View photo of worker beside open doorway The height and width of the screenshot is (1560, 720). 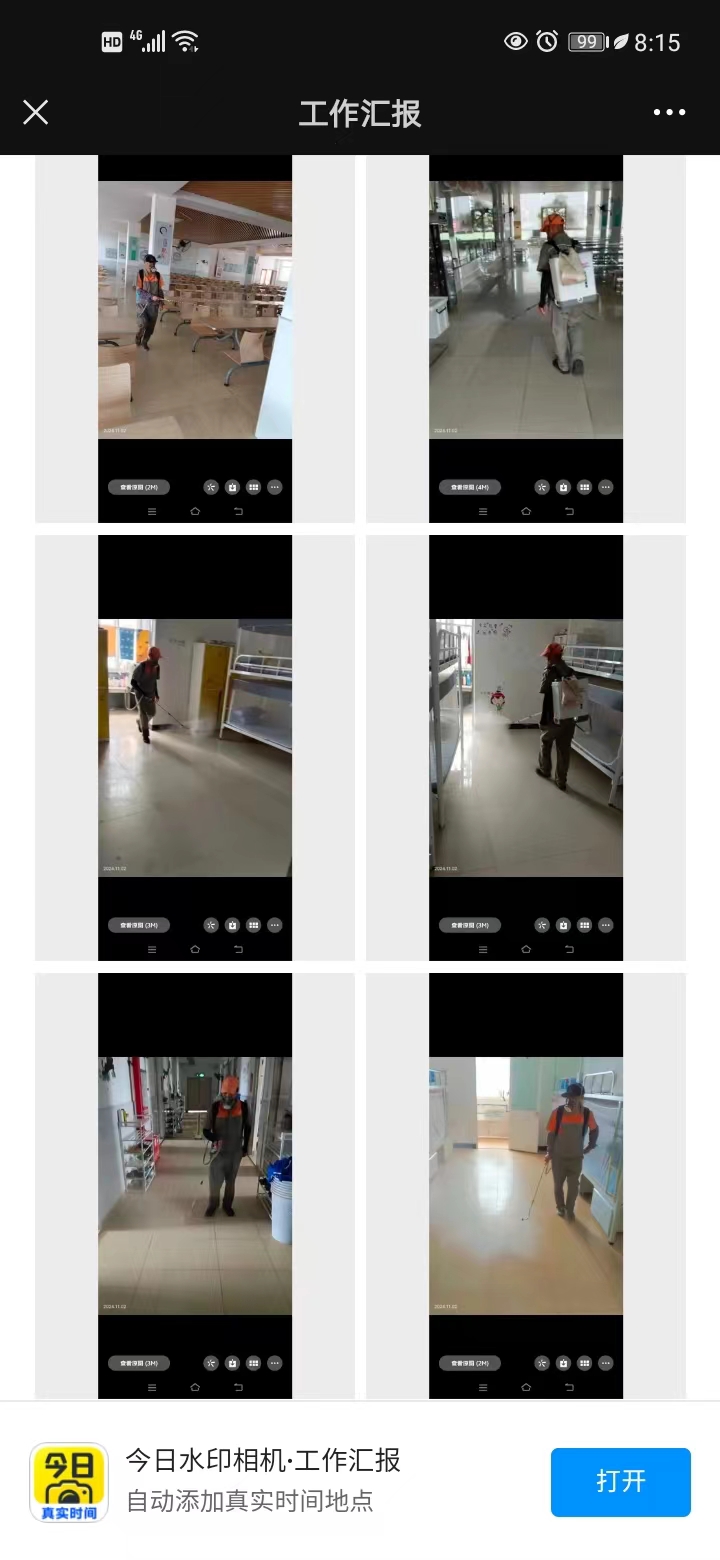pos(526,1186)
